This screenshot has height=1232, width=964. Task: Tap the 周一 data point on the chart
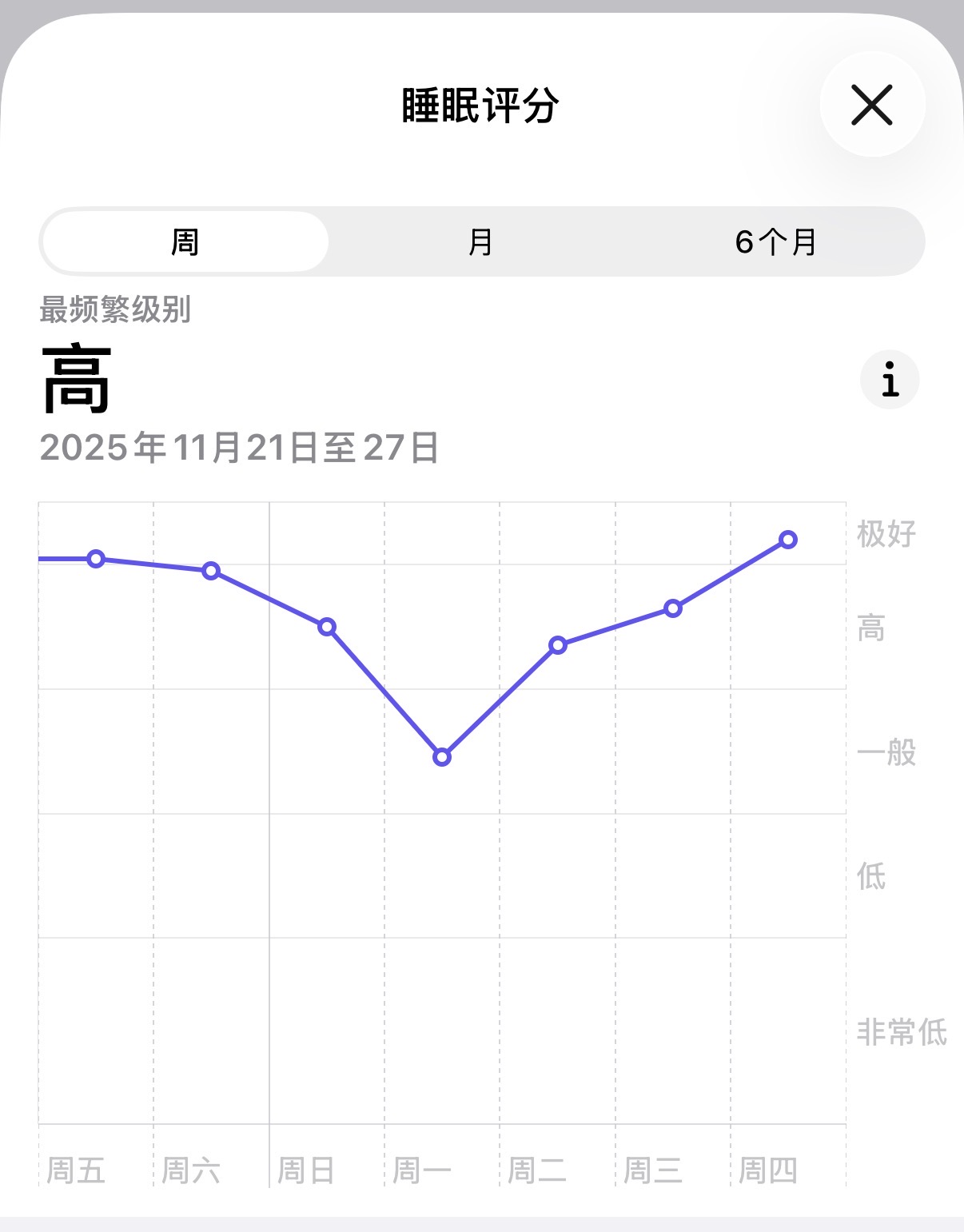[x=442, y=757]
